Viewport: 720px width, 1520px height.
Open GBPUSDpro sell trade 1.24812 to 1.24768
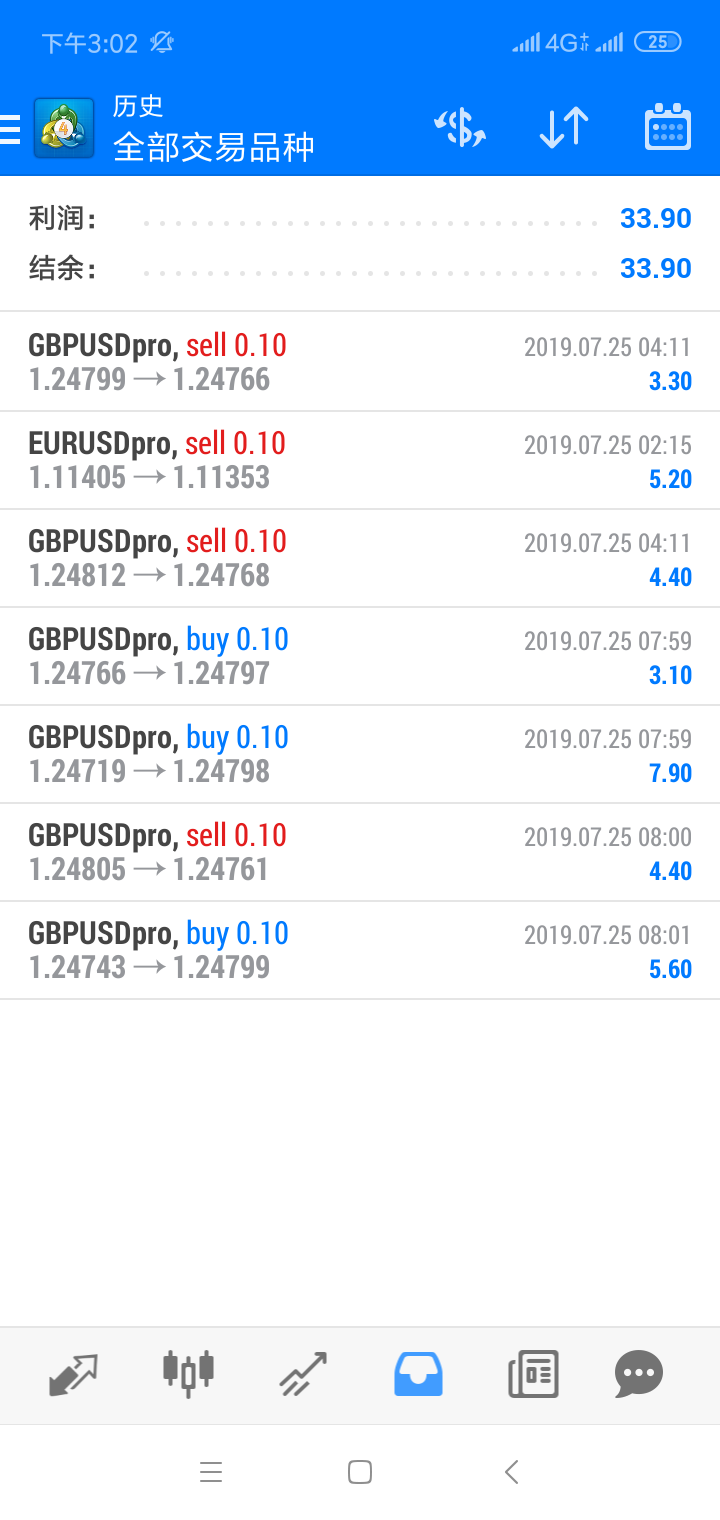360,558
